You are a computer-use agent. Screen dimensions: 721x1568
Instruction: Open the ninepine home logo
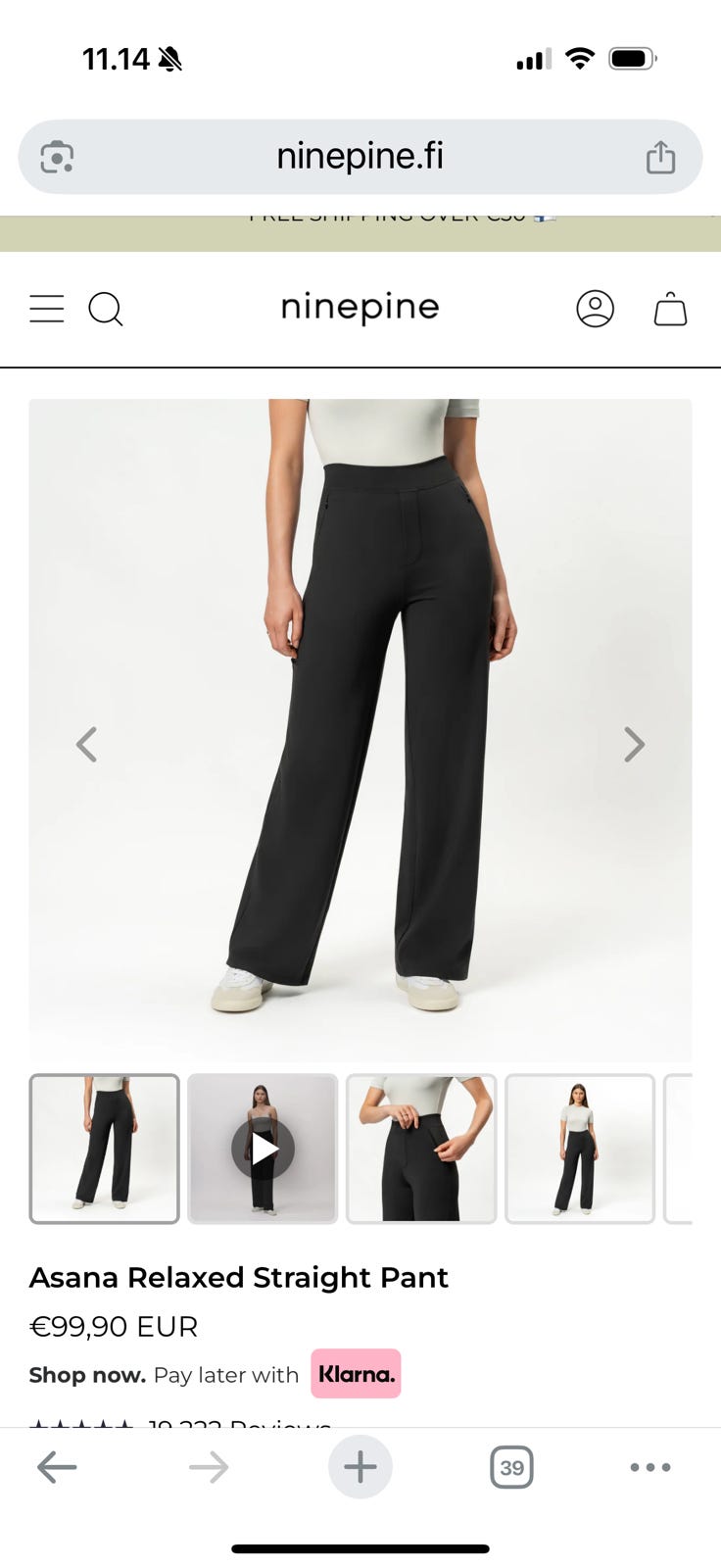tap(360, 308)
